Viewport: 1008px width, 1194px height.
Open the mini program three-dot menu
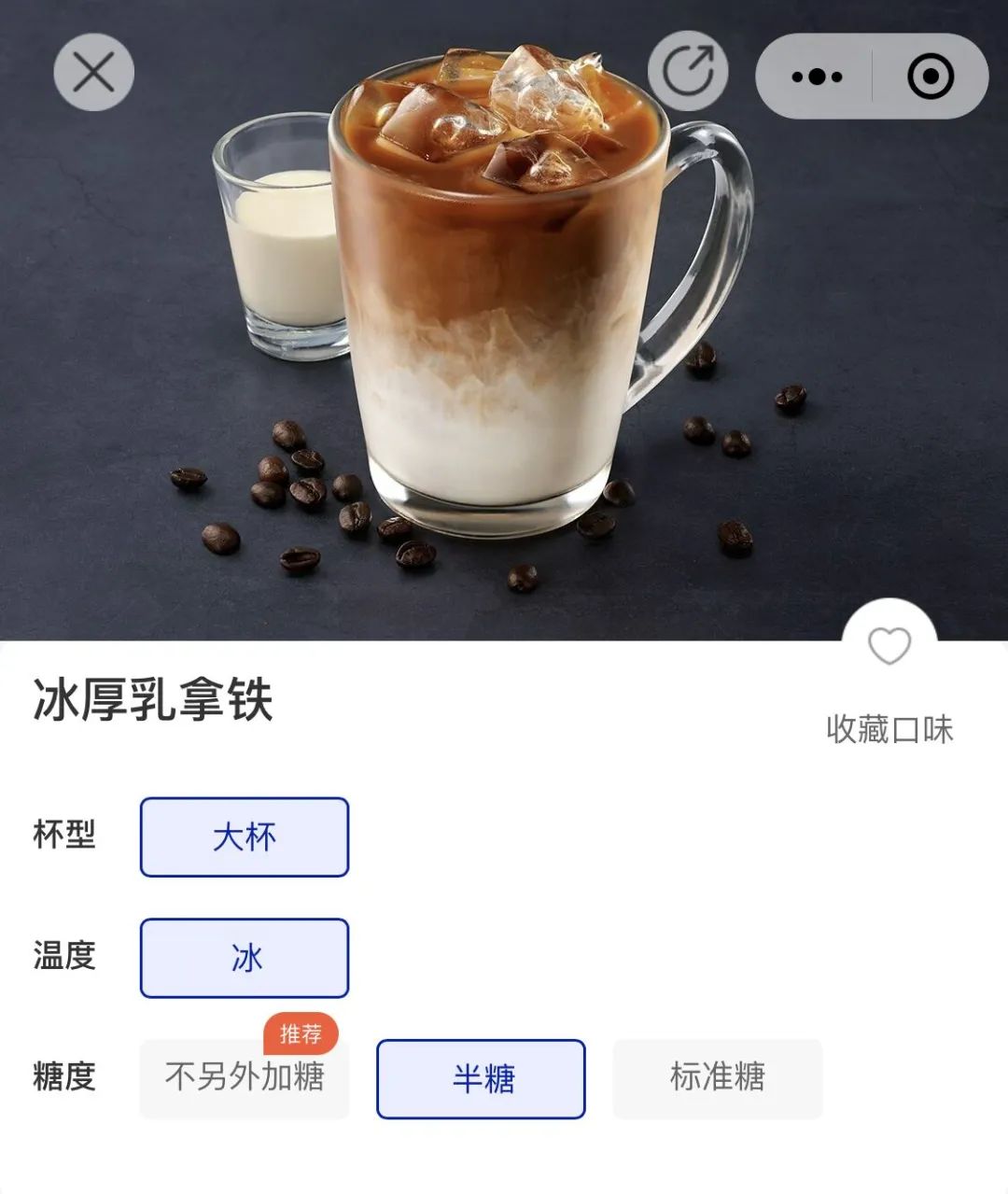point(817,77)
